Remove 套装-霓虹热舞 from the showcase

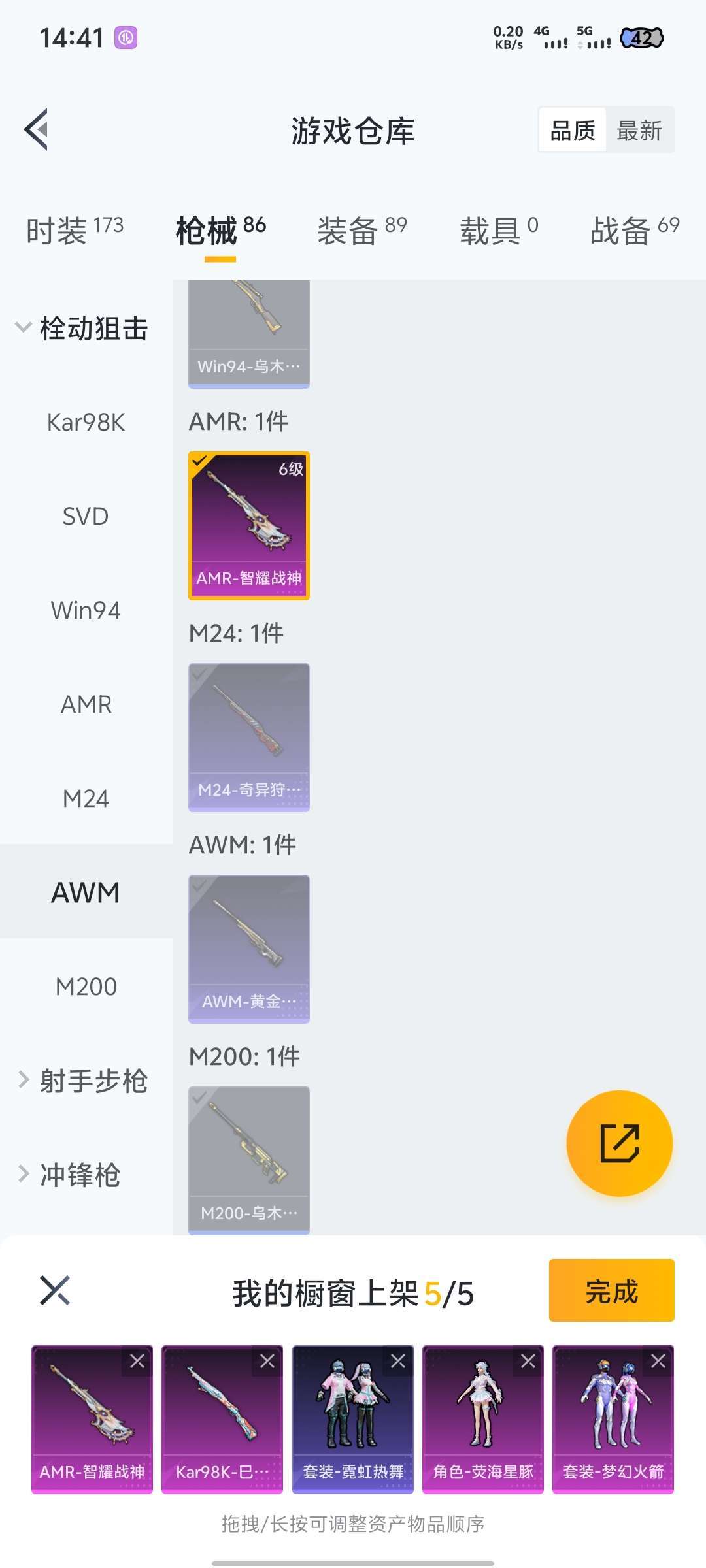click(398, 1362)
